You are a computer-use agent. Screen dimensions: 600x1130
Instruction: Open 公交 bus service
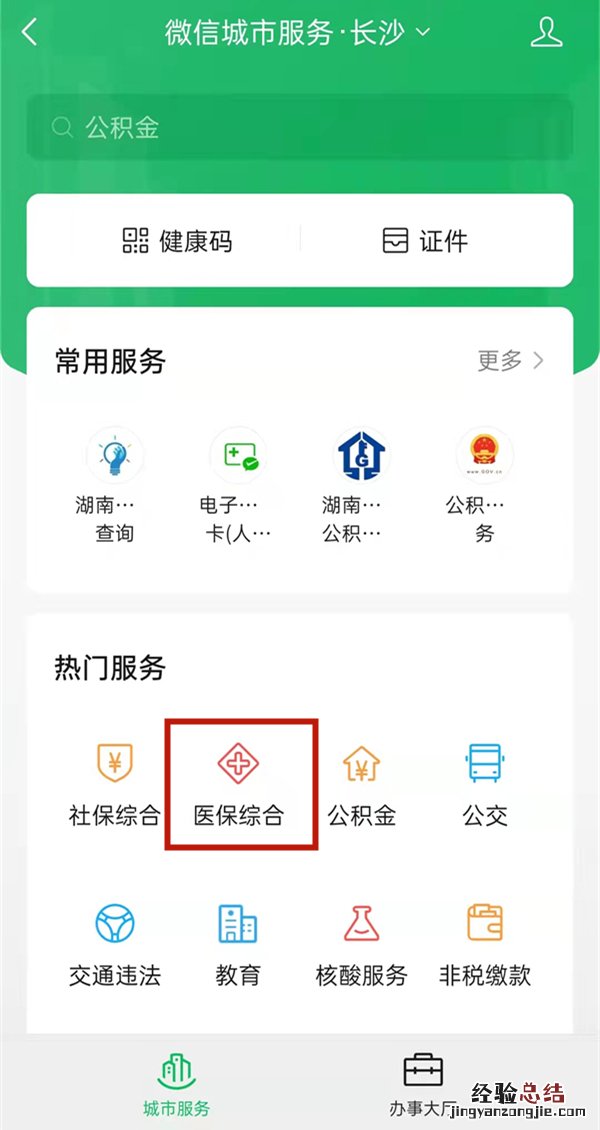485,785
